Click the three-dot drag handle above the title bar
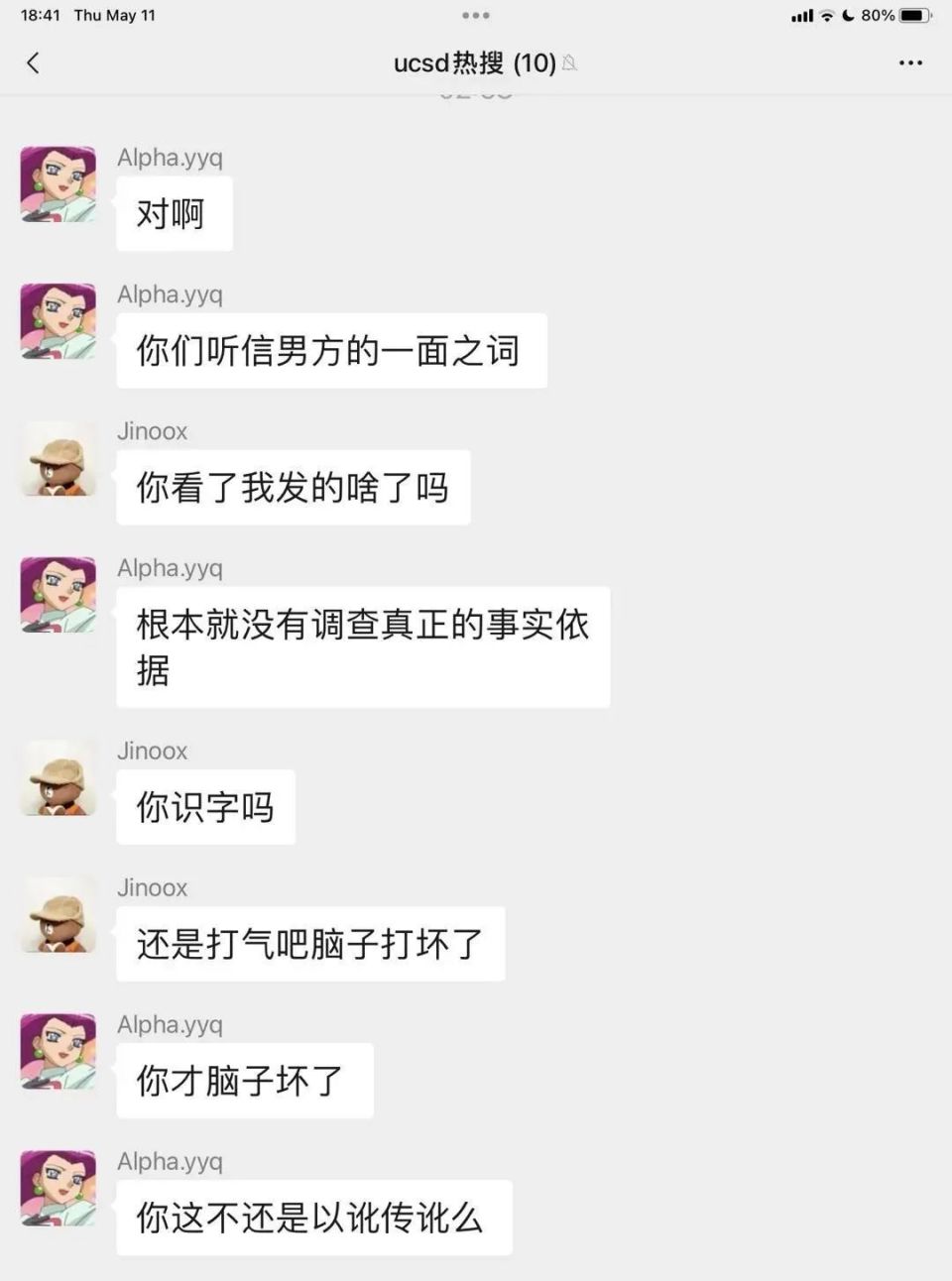The image size is (952, 1281). 476,15
